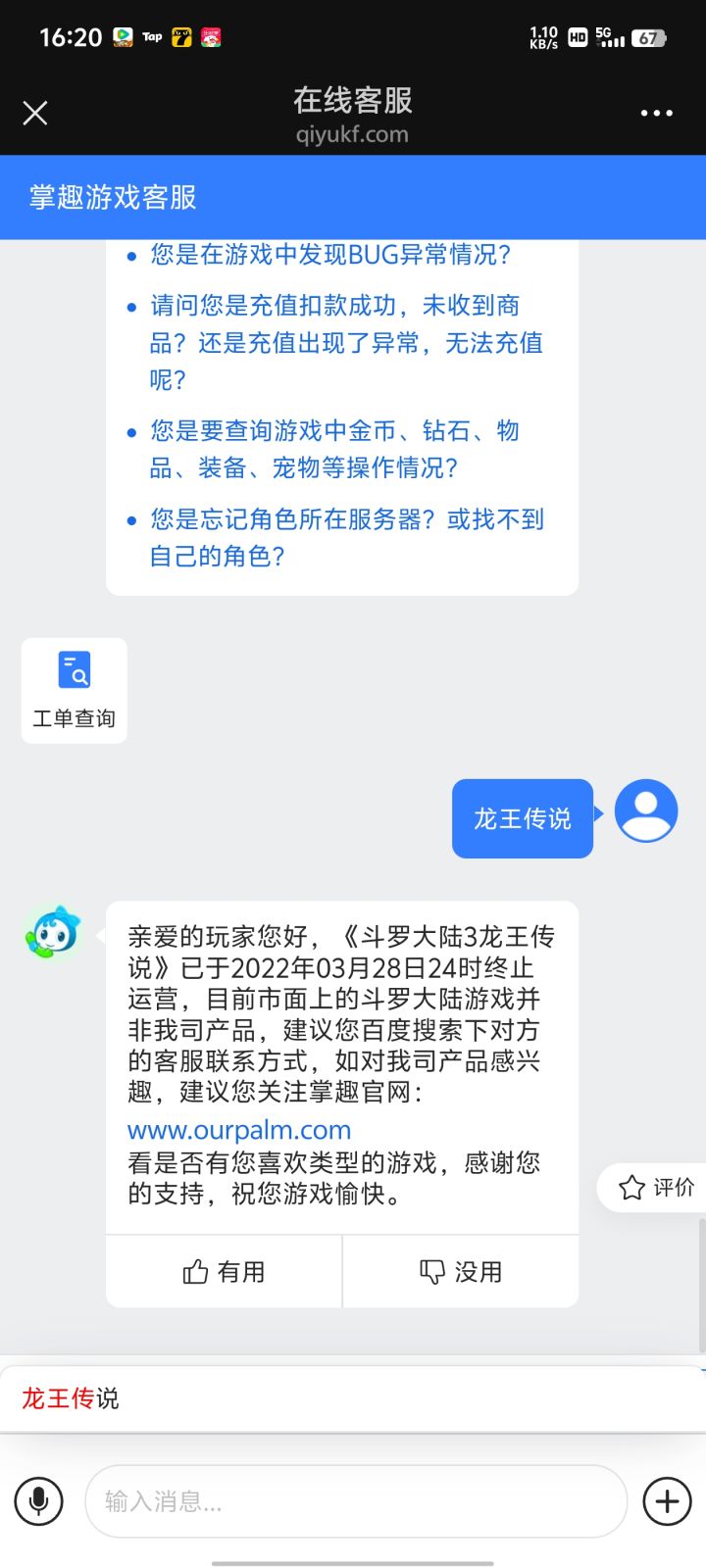Mark the reply as 有用

click(x=224, y=1272)
